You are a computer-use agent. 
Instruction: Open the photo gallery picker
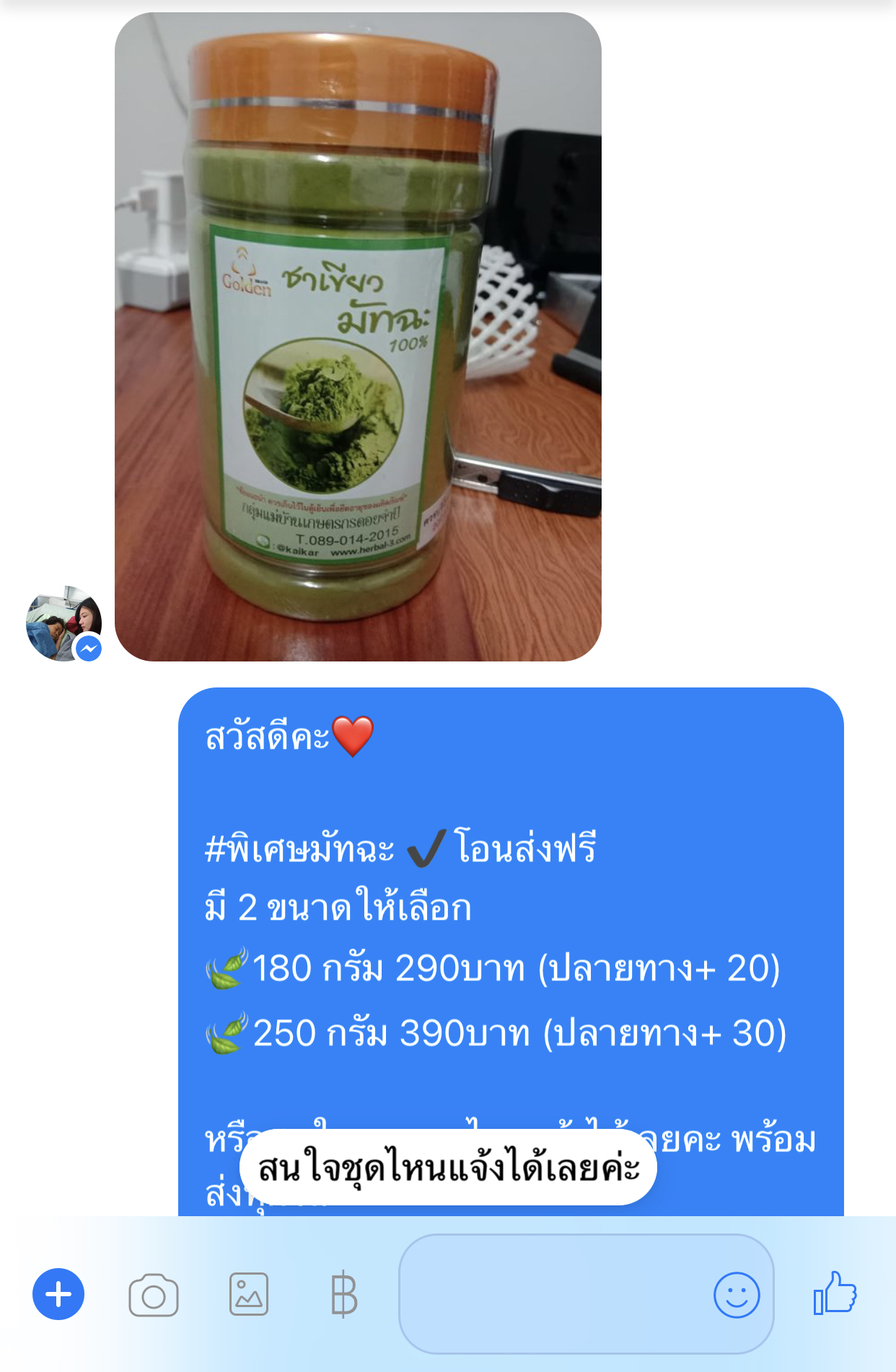click(x=249, y=1294)
